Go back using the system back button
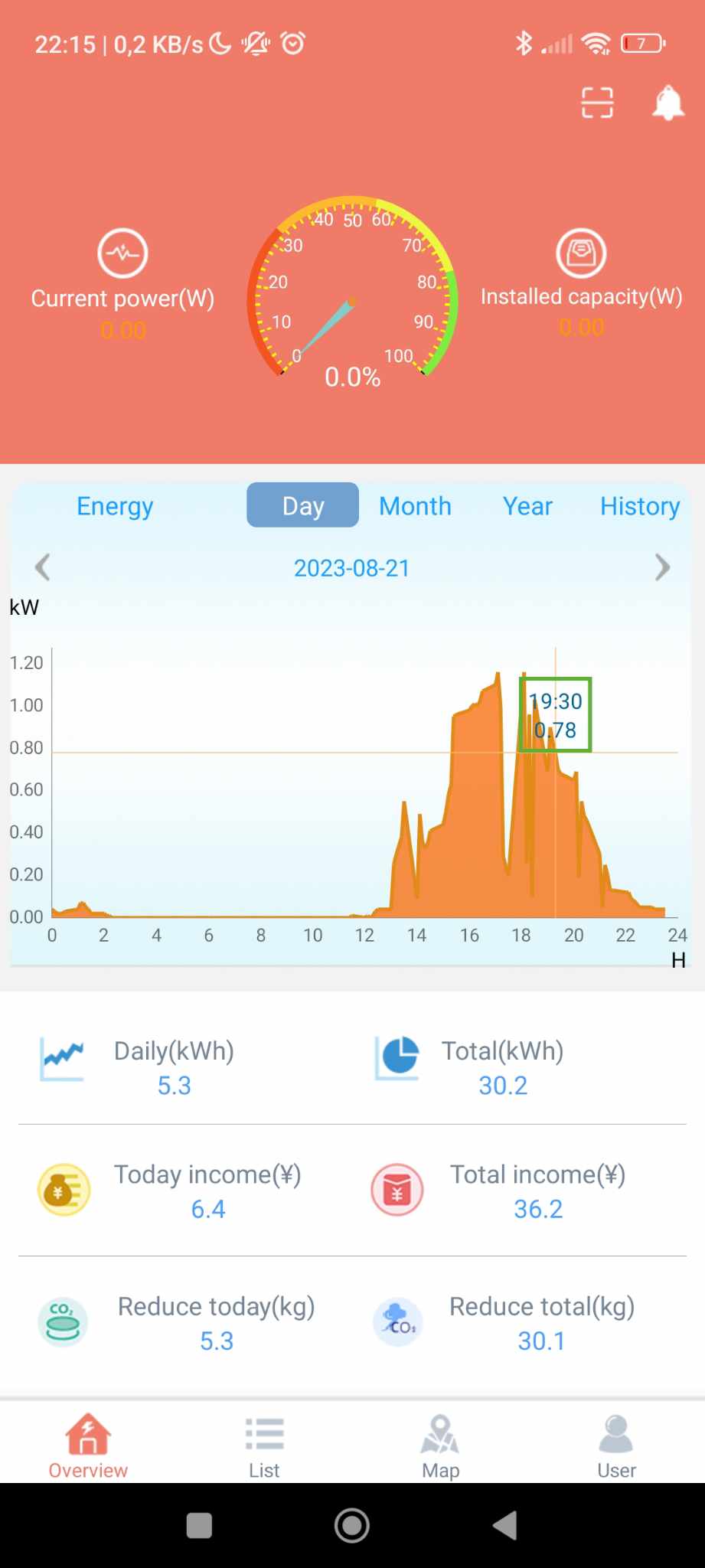705x1568 pixels. pyautogui.click(x=505, y=1525)
